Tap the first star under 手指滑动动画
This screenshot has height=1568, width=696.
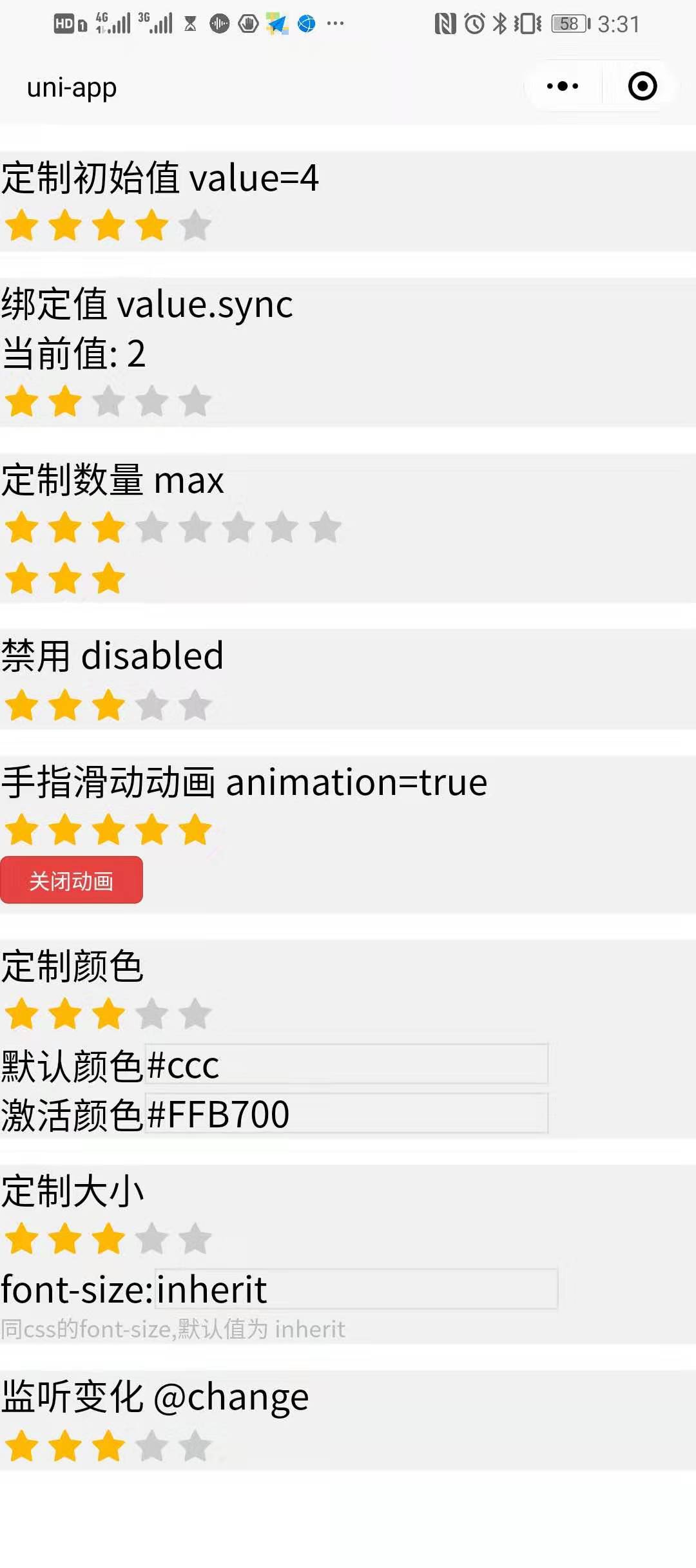(x=23, y=829)
